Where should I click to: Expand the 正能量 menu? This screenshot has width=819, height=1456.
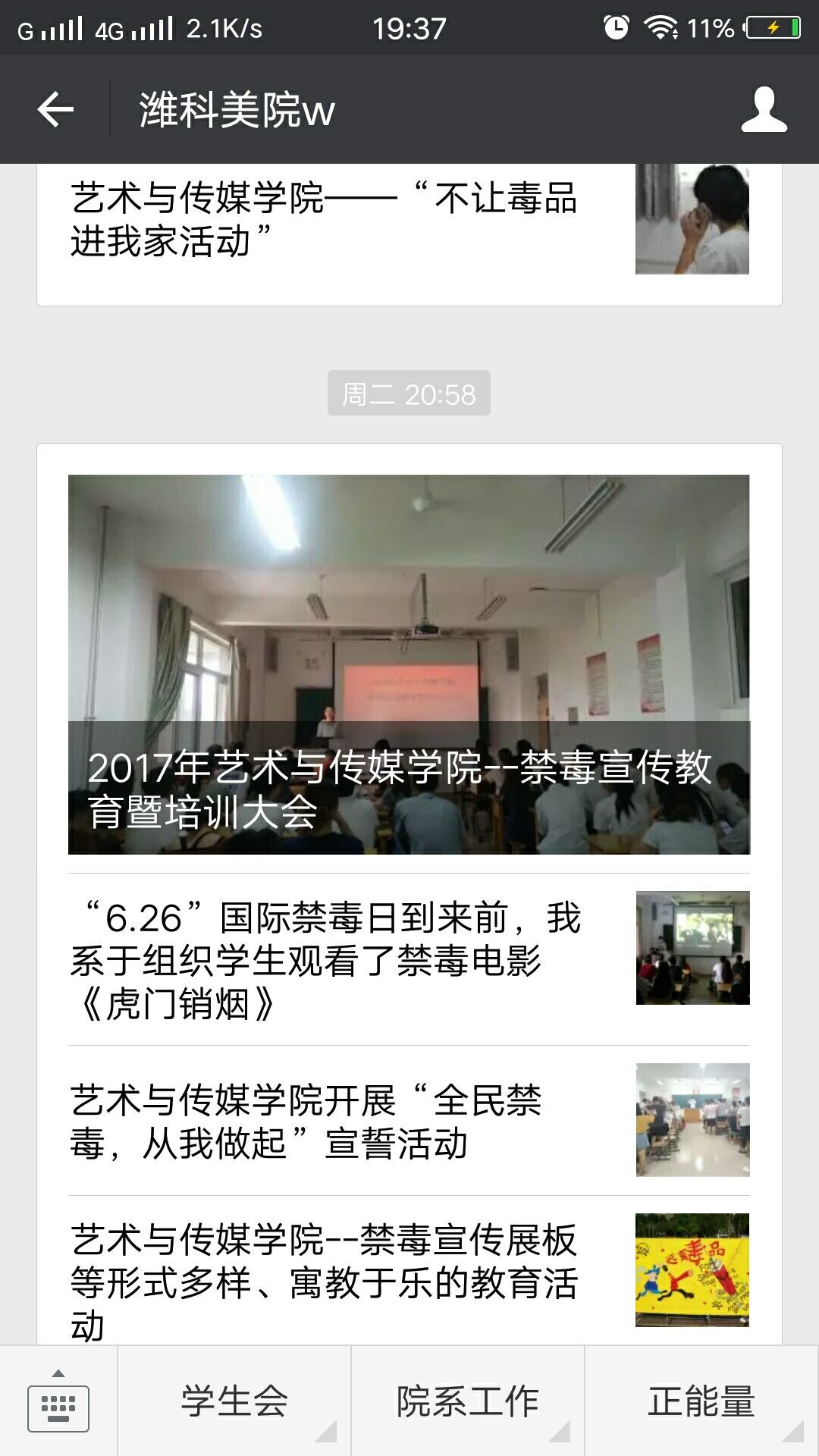point(701,1401)
